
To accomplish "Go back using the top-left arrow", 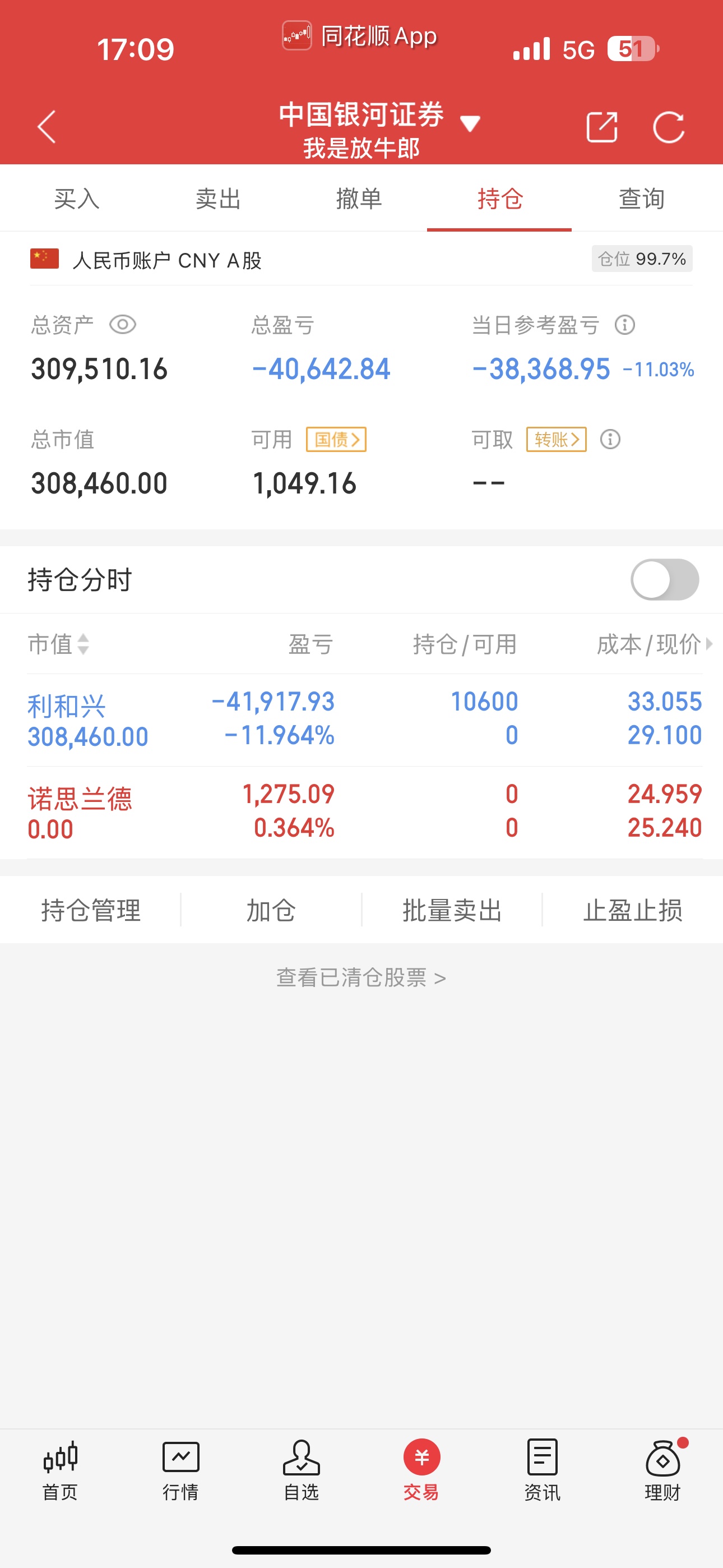I will tap(47, 127).
